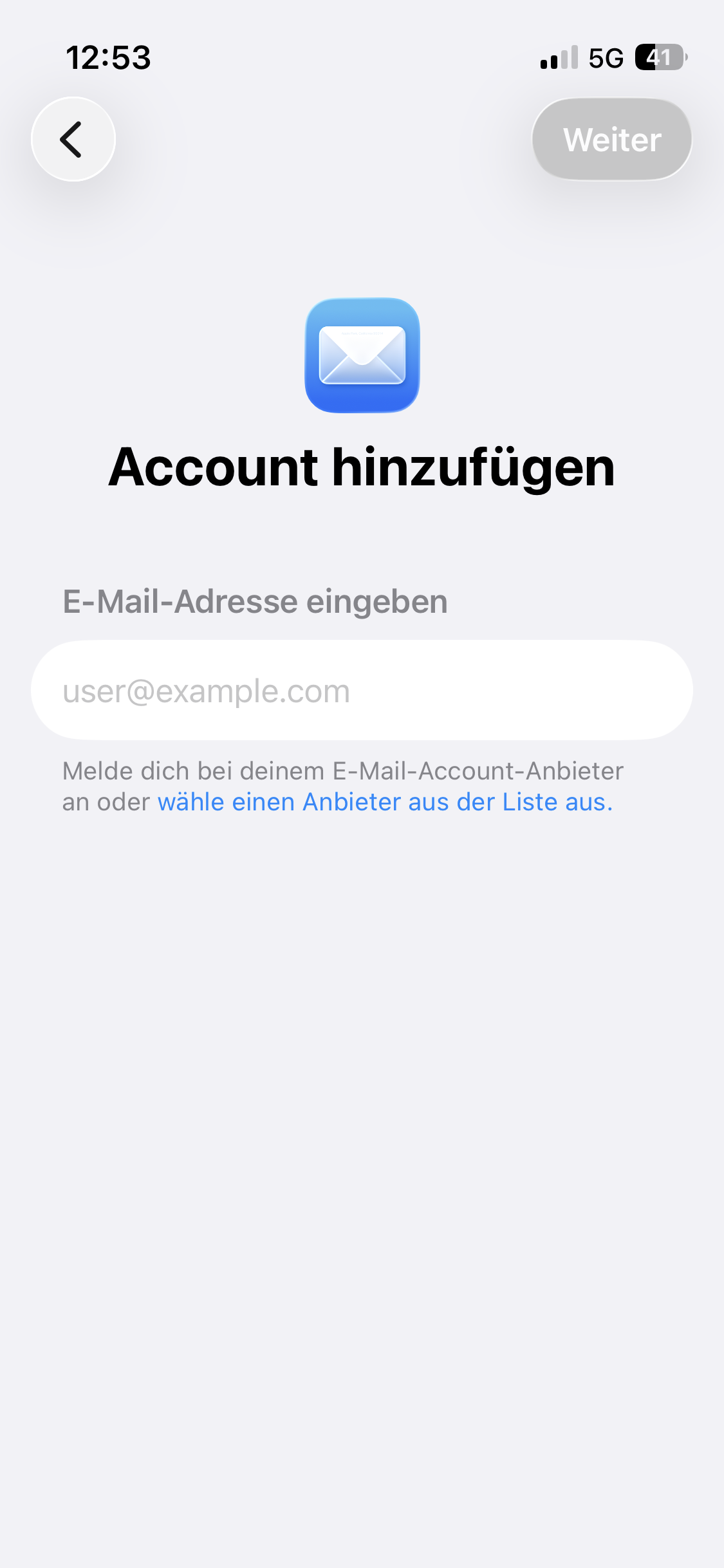724x1568 pixels.
Task: Open link 'wähle einen Anbieter aus der Liste aus'
Action: point(385,802)
